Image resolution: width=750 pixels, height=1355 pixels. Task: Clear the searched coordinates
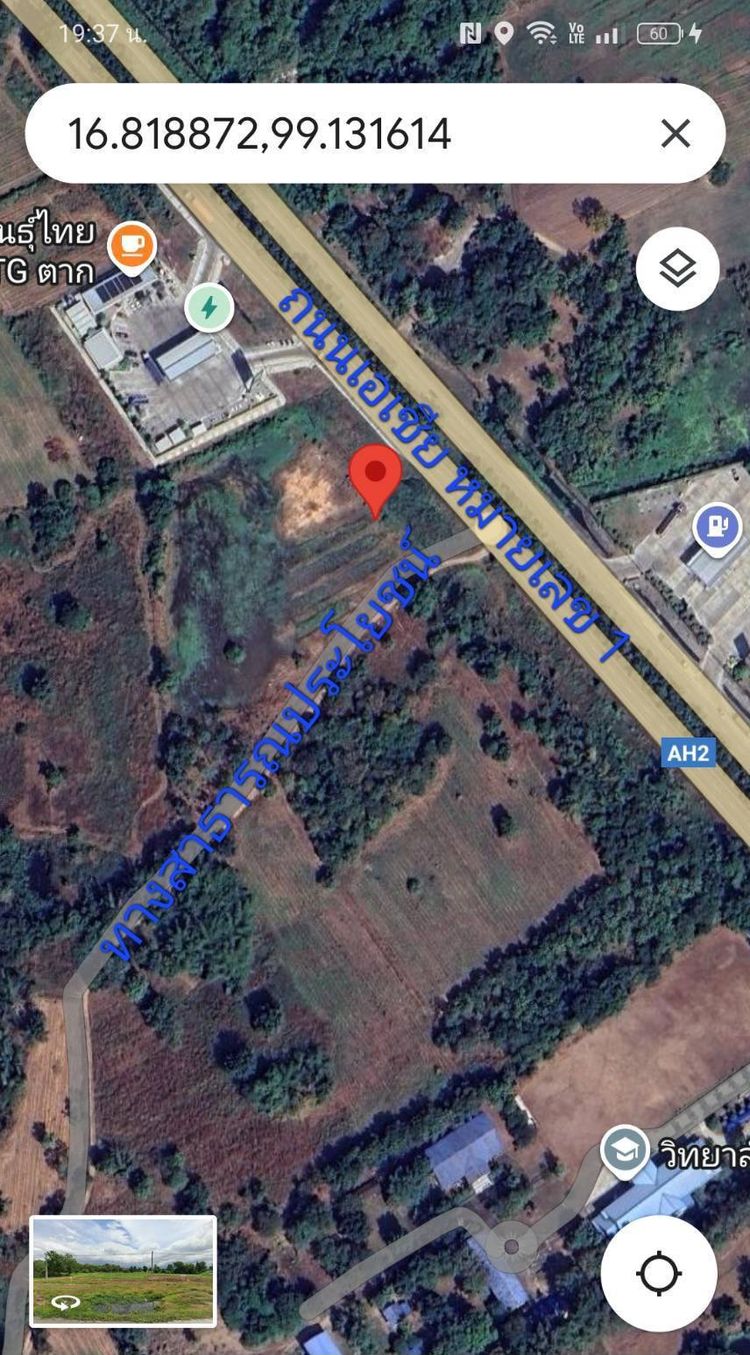click(x=676, y=133)
